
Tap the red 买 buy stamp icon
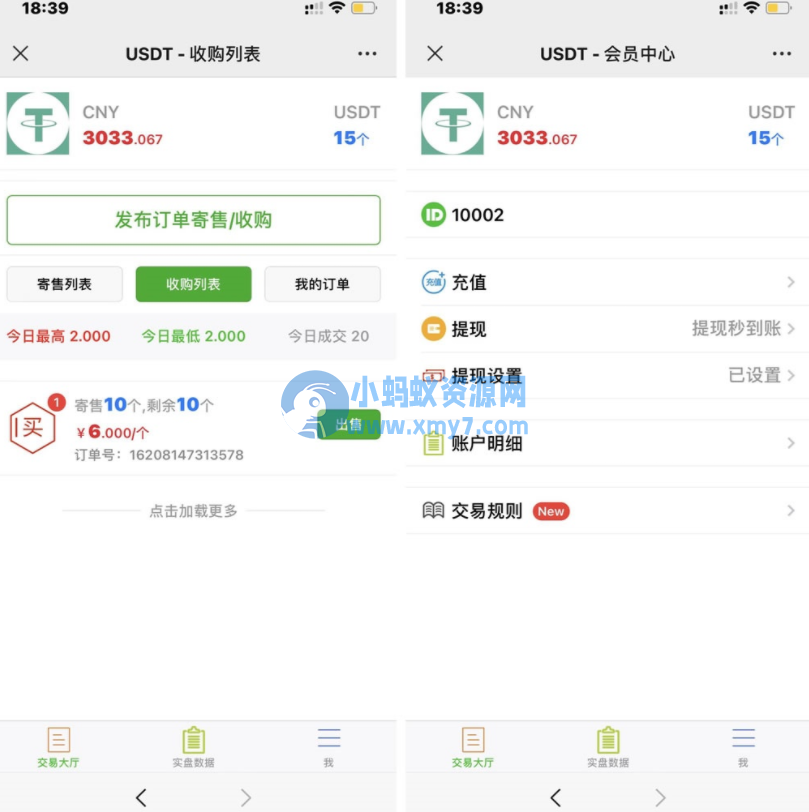(x=33, y=425)
